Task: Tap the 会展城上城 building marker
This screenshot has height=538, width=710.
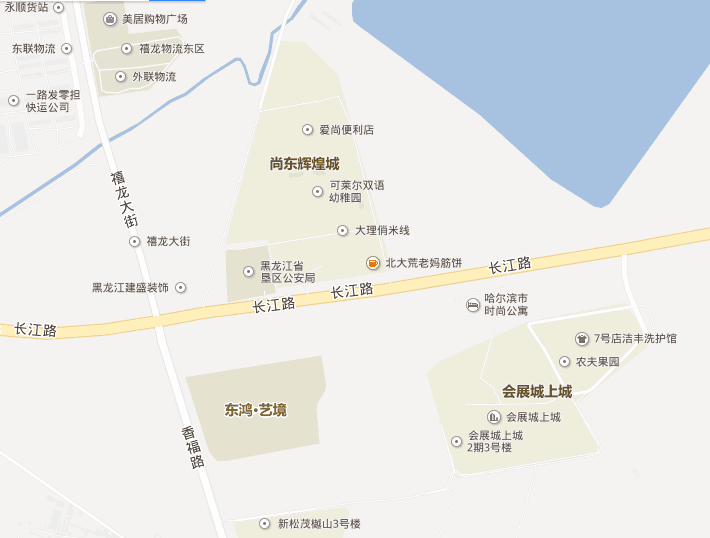Action: [493, 417]
